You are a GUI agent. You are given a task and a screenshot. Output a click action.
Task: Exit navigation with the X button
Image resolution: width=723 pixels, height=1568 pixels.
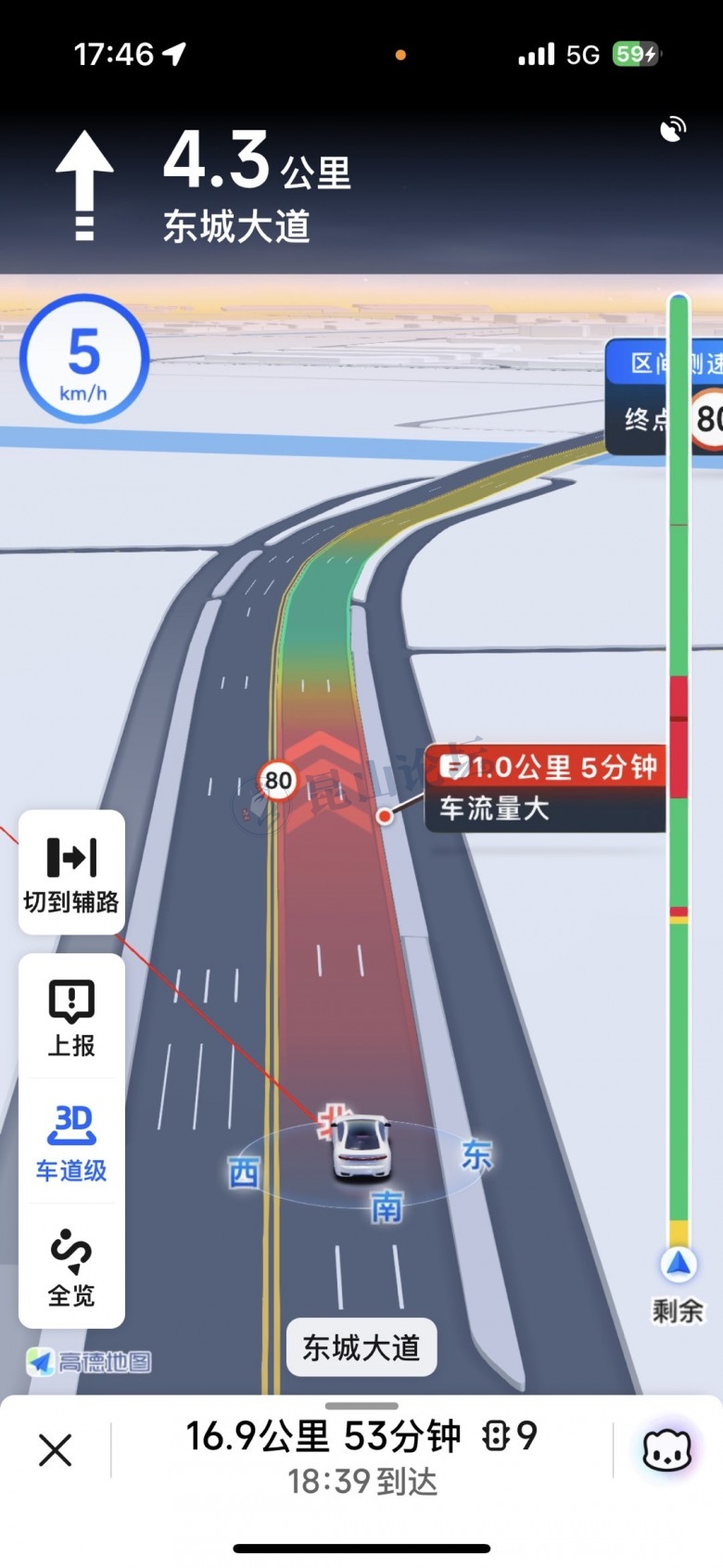tap(56, 1449)
